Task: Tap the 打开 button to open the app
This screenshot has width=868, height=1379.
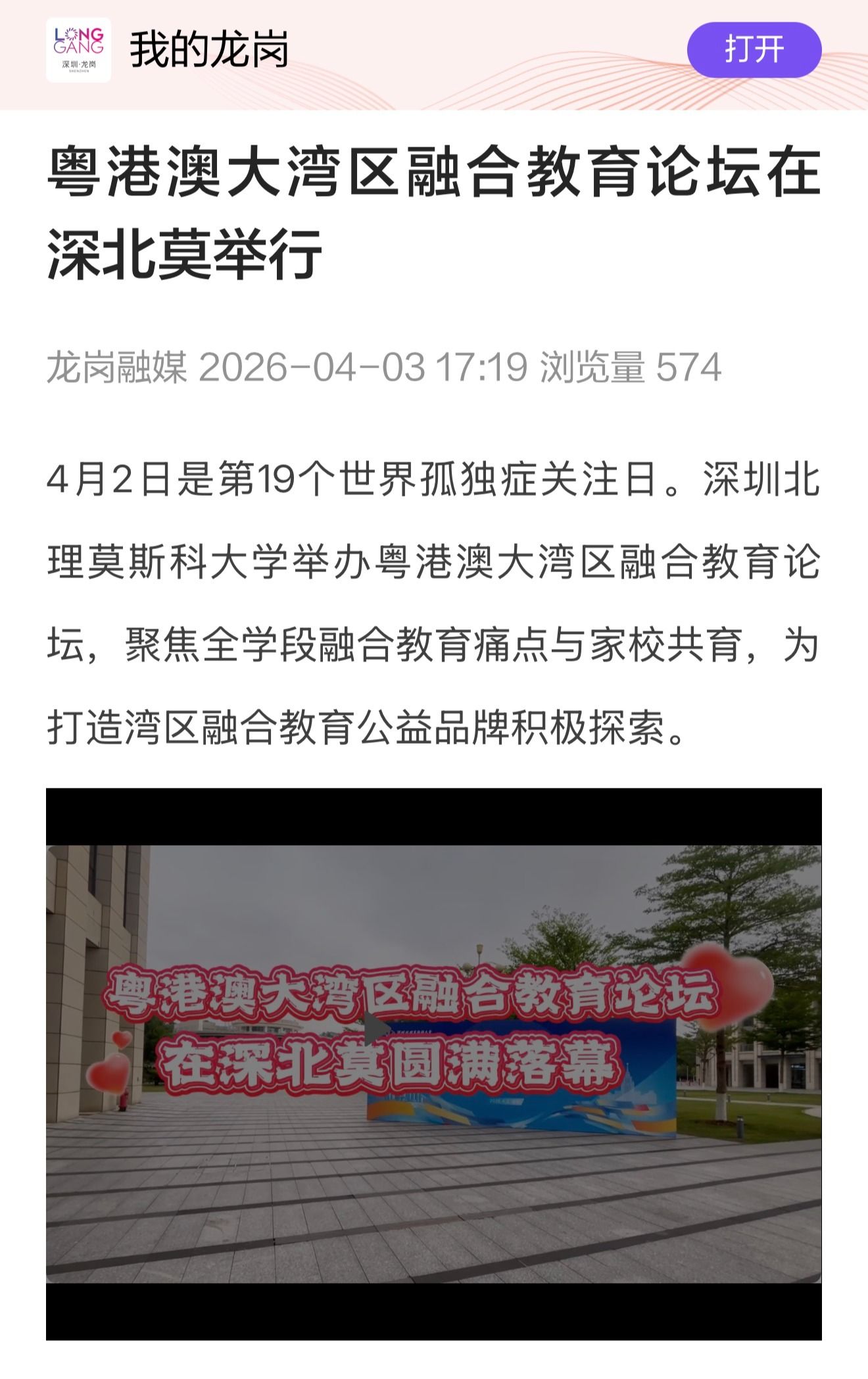Action: [x=754, y=50]
